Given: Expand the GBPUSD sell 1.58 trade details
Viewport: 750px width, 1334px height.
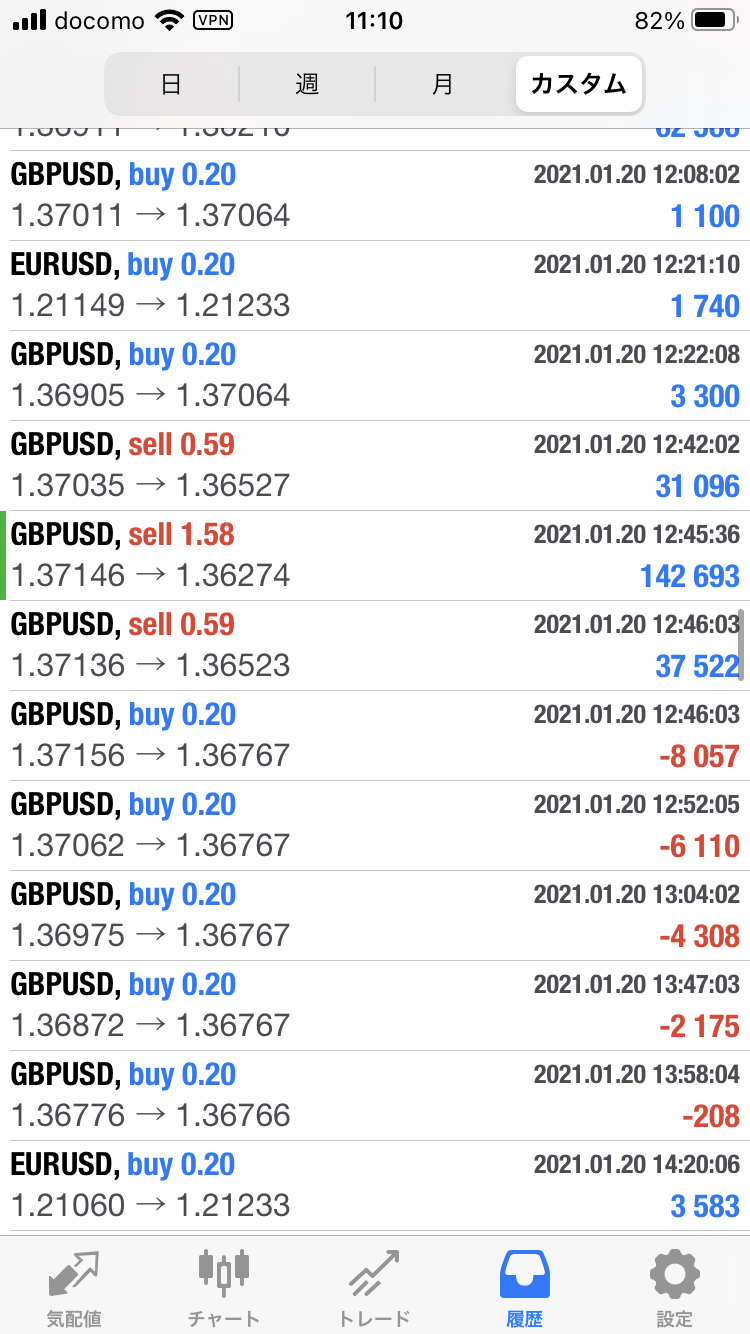Looking at the screenshot, I should coord(375,556).
